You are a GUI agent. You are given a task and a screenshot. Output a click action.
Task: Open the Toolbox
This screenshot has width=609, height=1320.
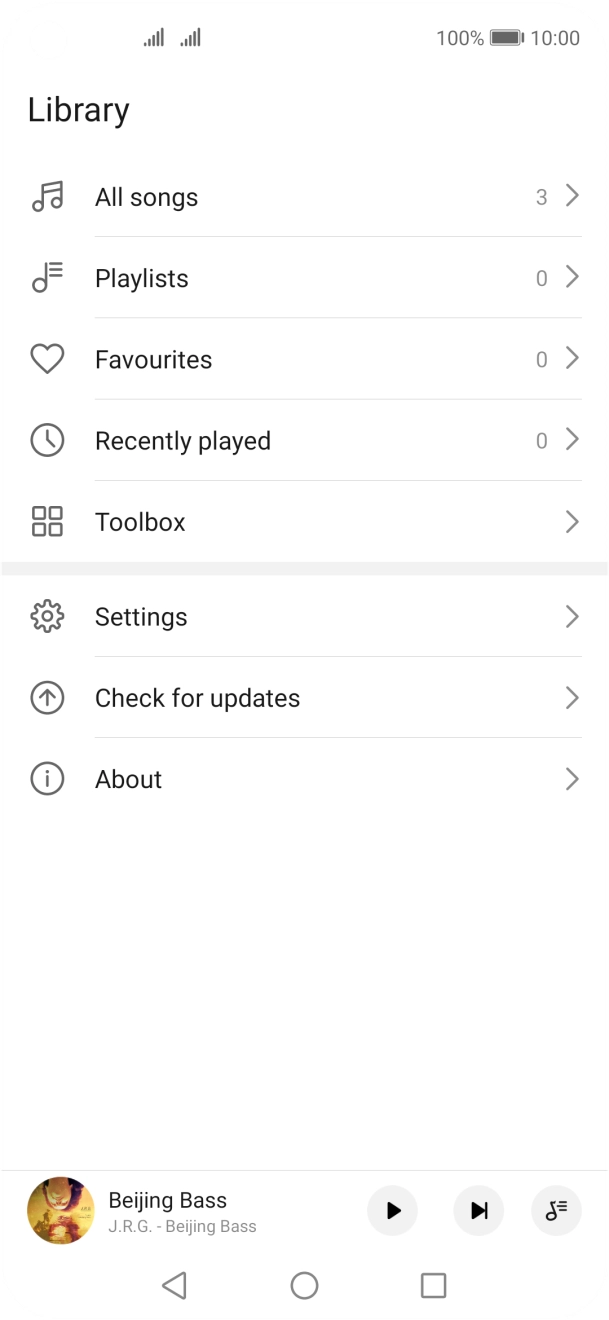tap(304, 522)
